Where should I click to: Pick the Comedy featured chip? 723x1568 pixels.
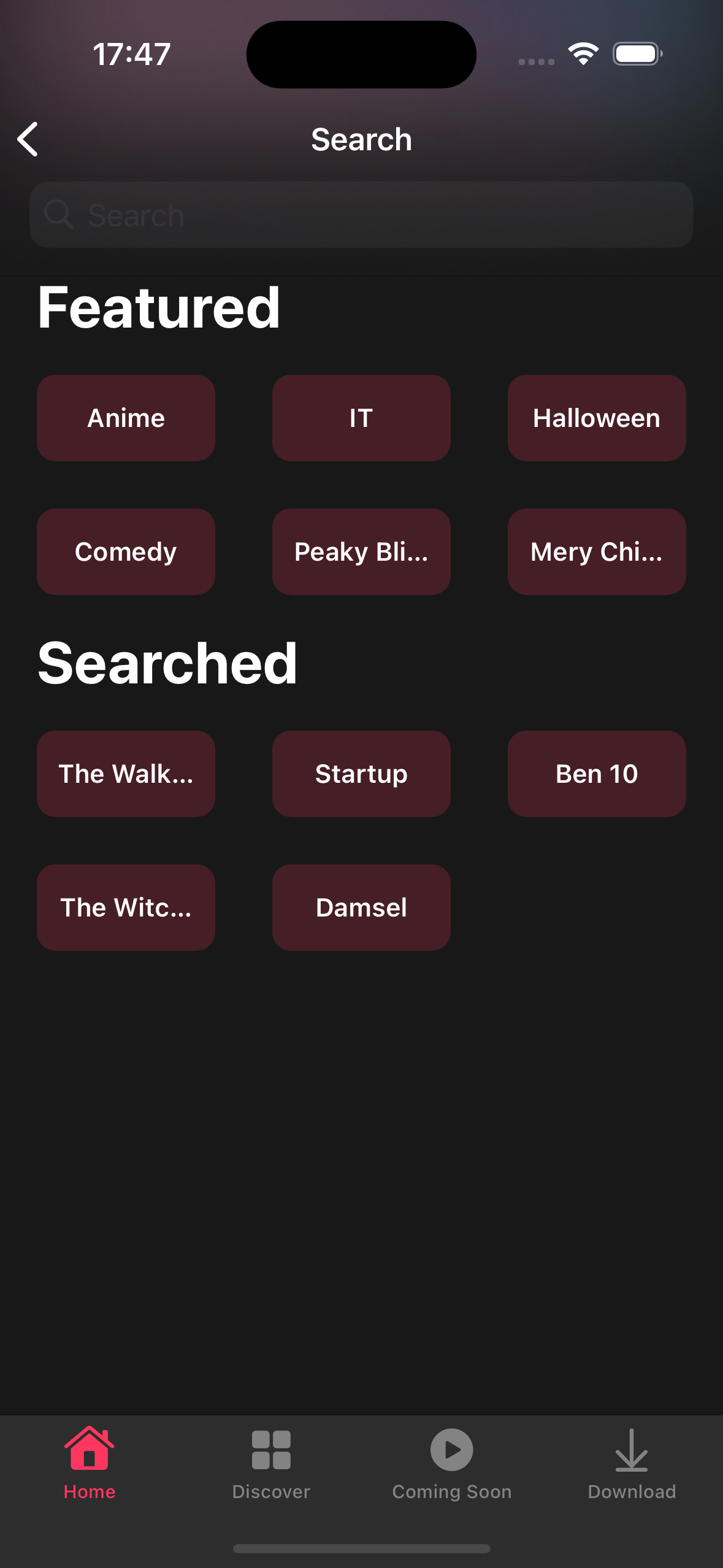coord(126,551)
